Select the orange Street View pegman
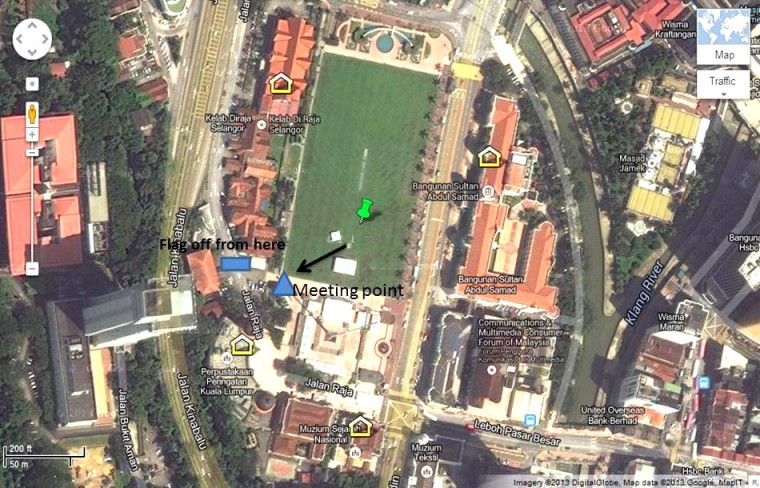The image size is (760, 488). click(x=32, y=110)
